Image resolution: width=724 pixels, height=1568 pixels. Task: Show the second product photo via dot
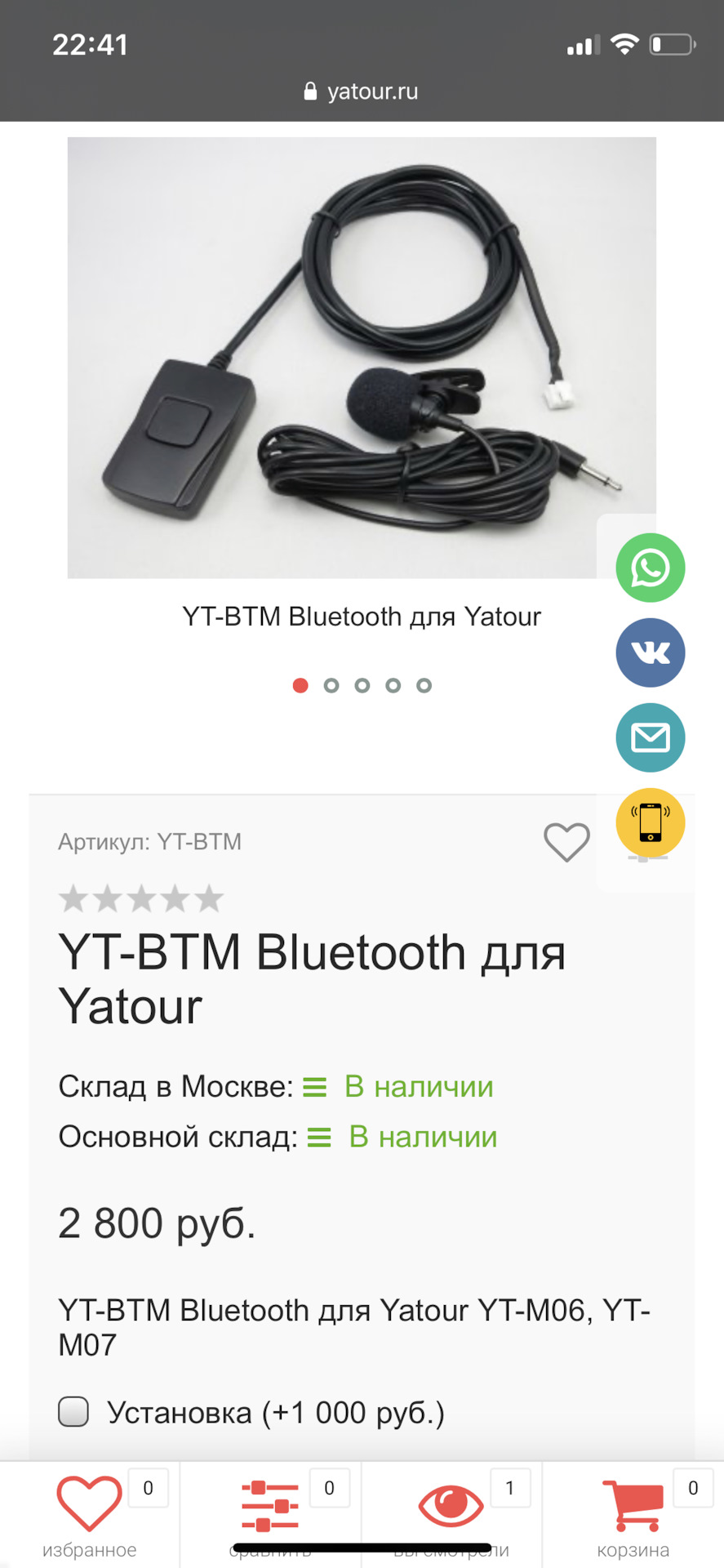331,685
